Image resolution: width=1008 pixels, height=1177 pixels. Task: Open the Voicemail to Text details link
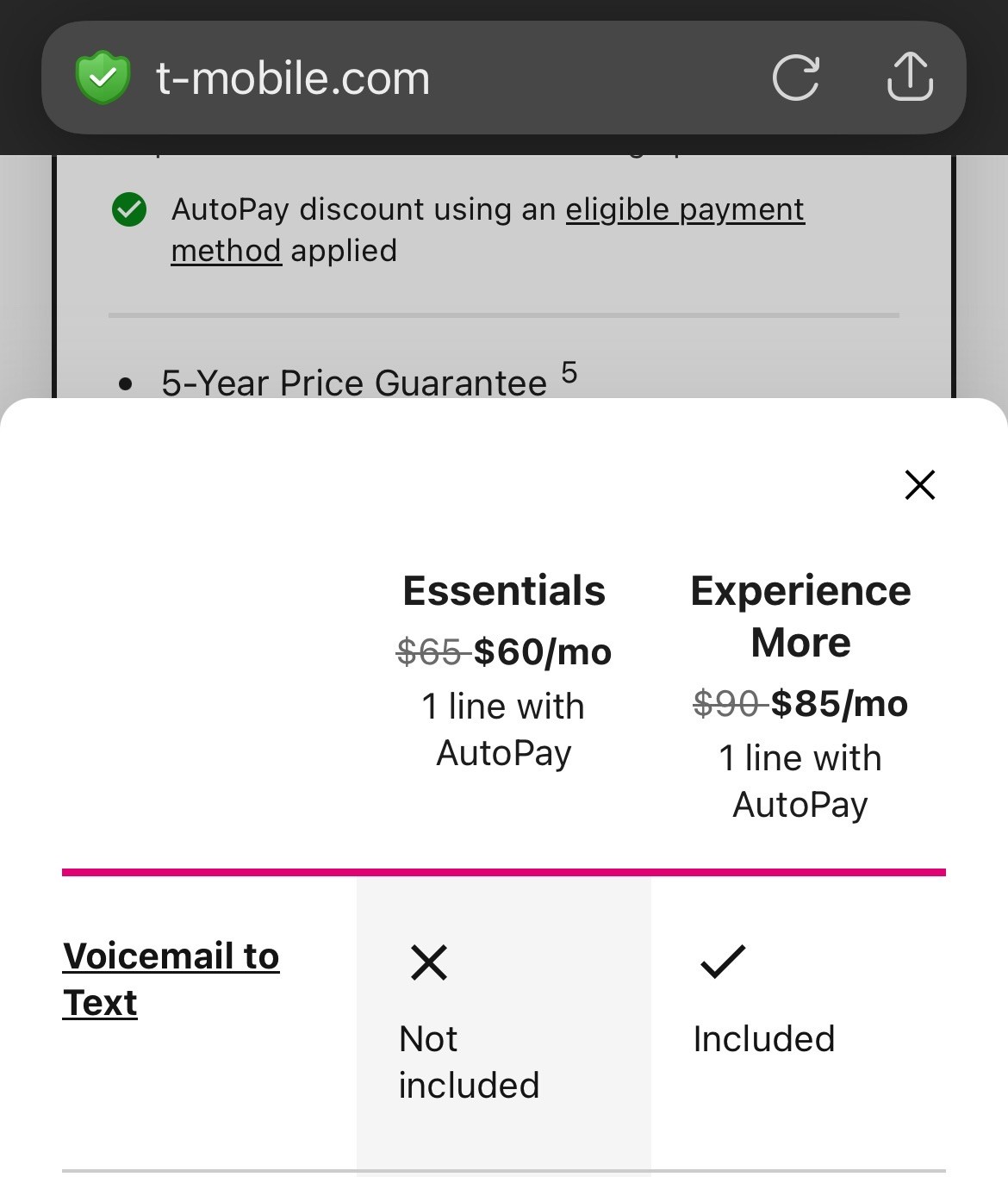point(170,978)
